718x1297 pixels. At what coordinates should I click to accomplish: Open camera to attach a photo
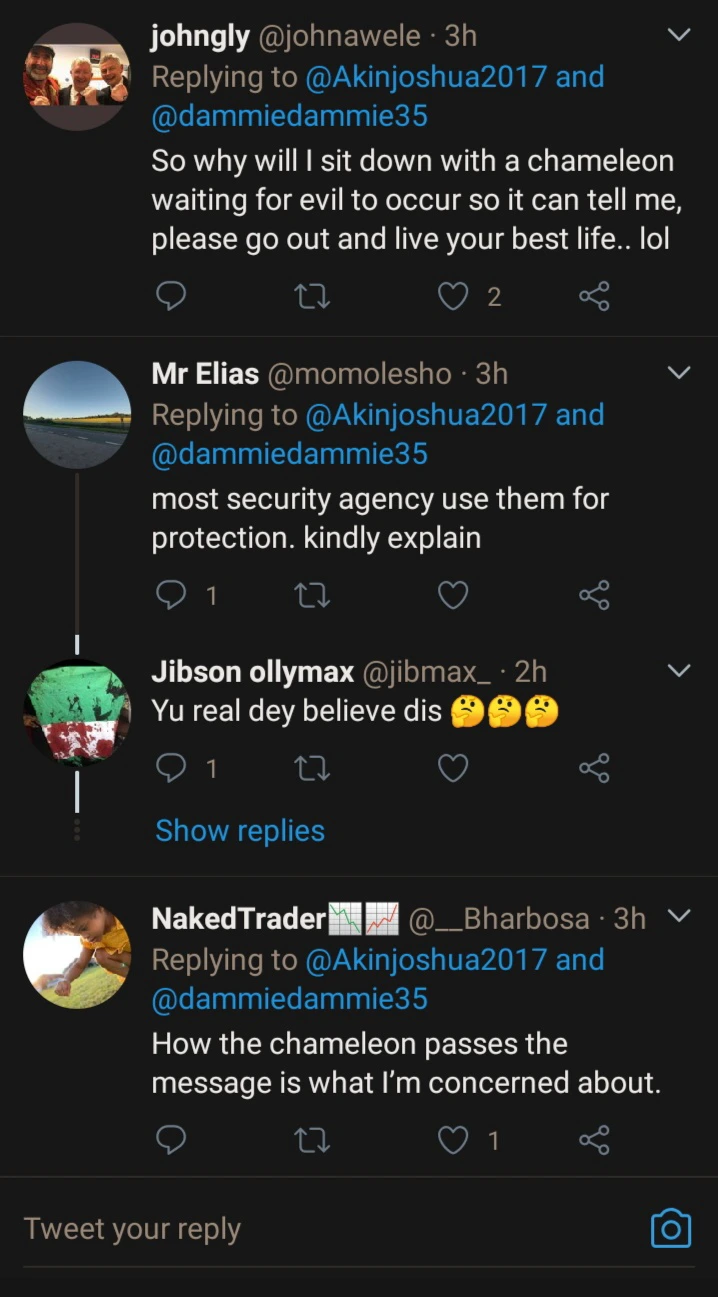[x=670, y=1228]
